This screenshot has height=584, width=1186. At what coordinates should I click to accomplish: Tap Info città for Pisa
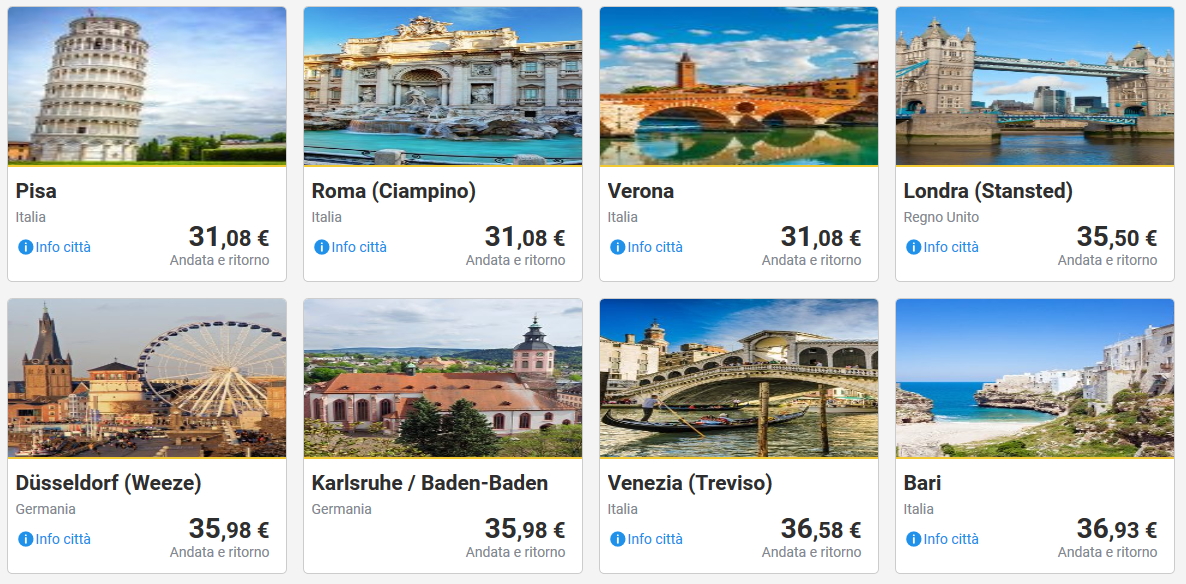[x=55, y=247]
